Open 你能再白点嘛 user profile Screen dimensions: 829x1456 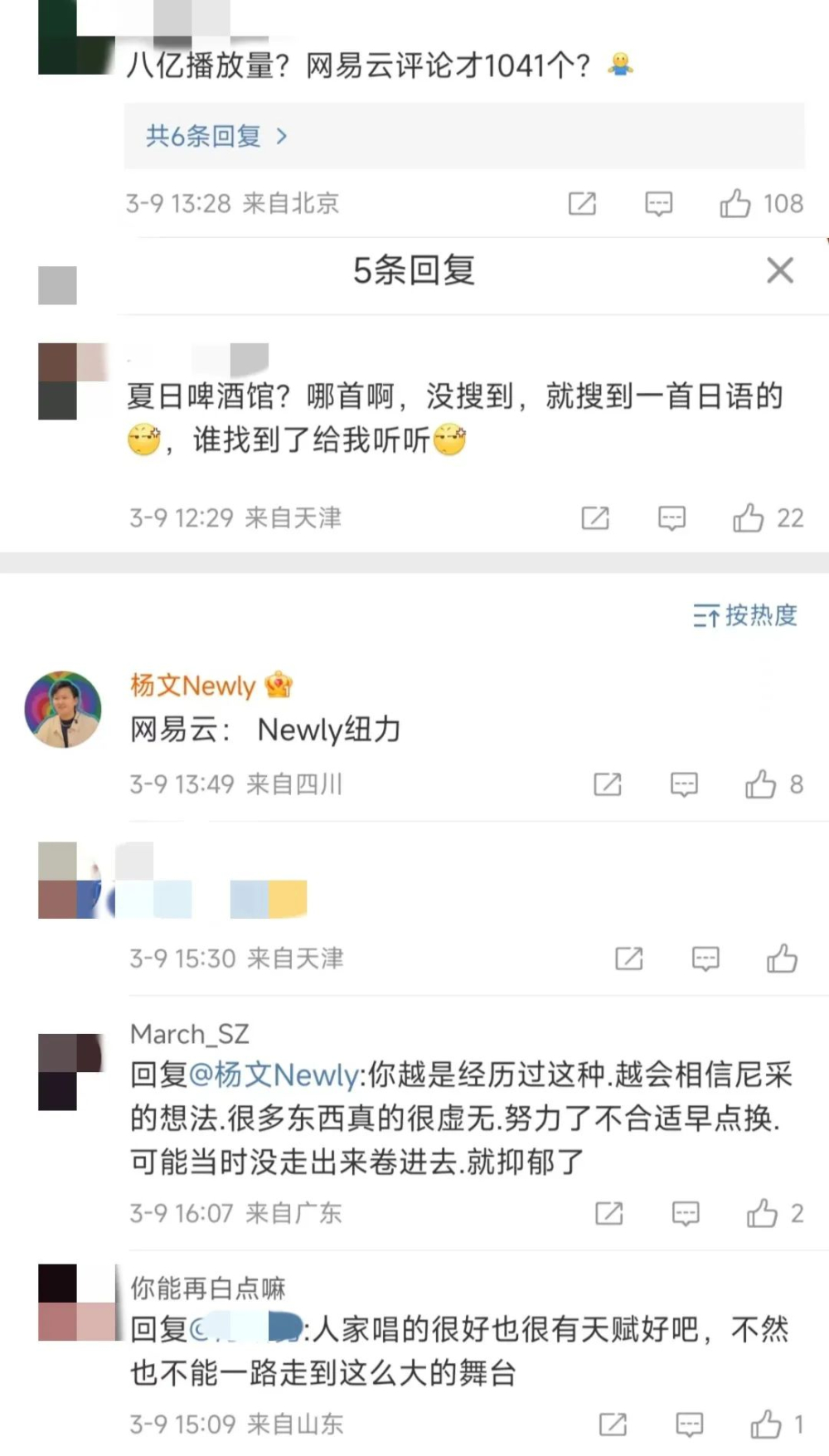(207, 1288)
